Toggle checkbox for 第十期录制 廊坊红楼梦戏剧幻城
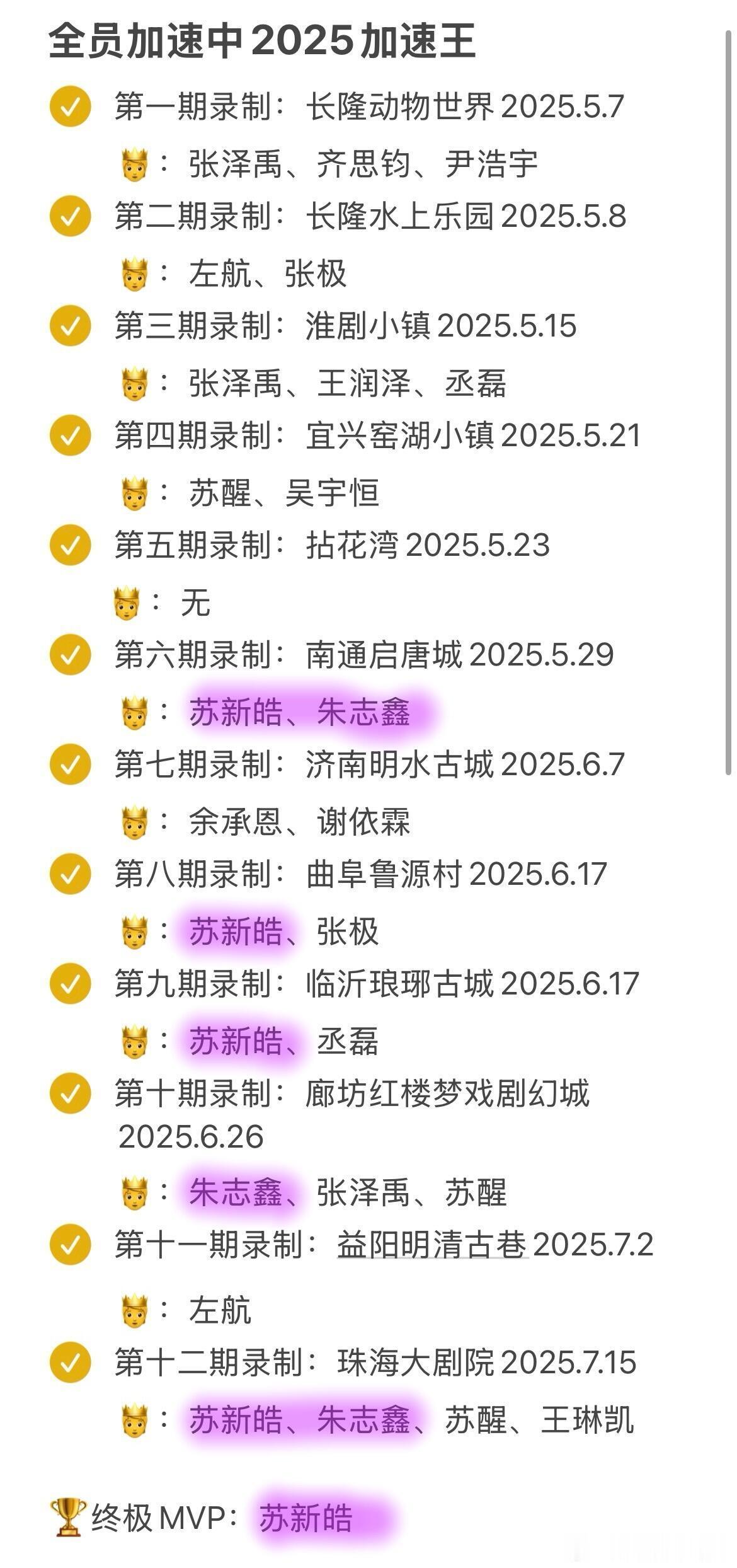The height and width of the screenshot is (1568, 737). 71,1093
